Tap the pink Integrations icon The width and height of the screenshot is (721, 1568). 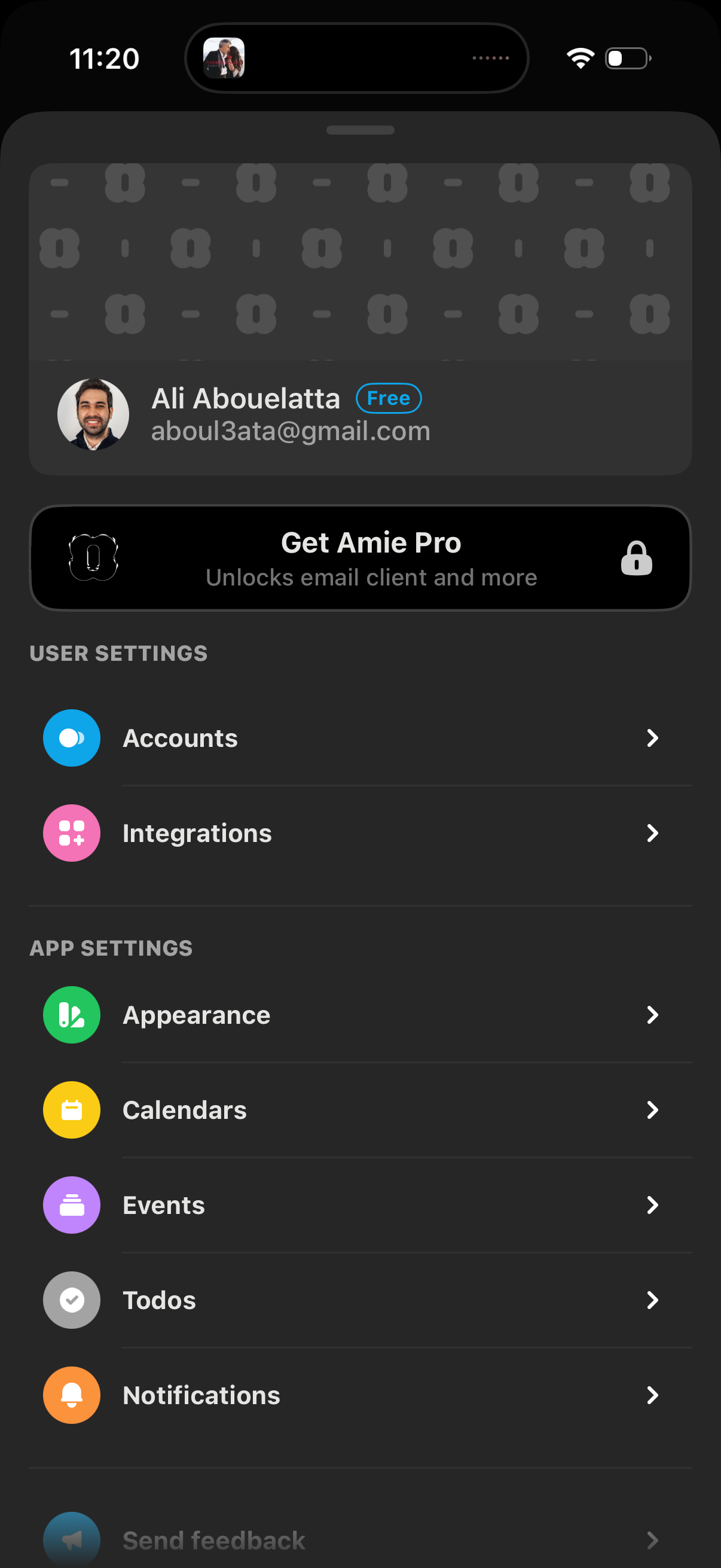(x=71, y=833)
